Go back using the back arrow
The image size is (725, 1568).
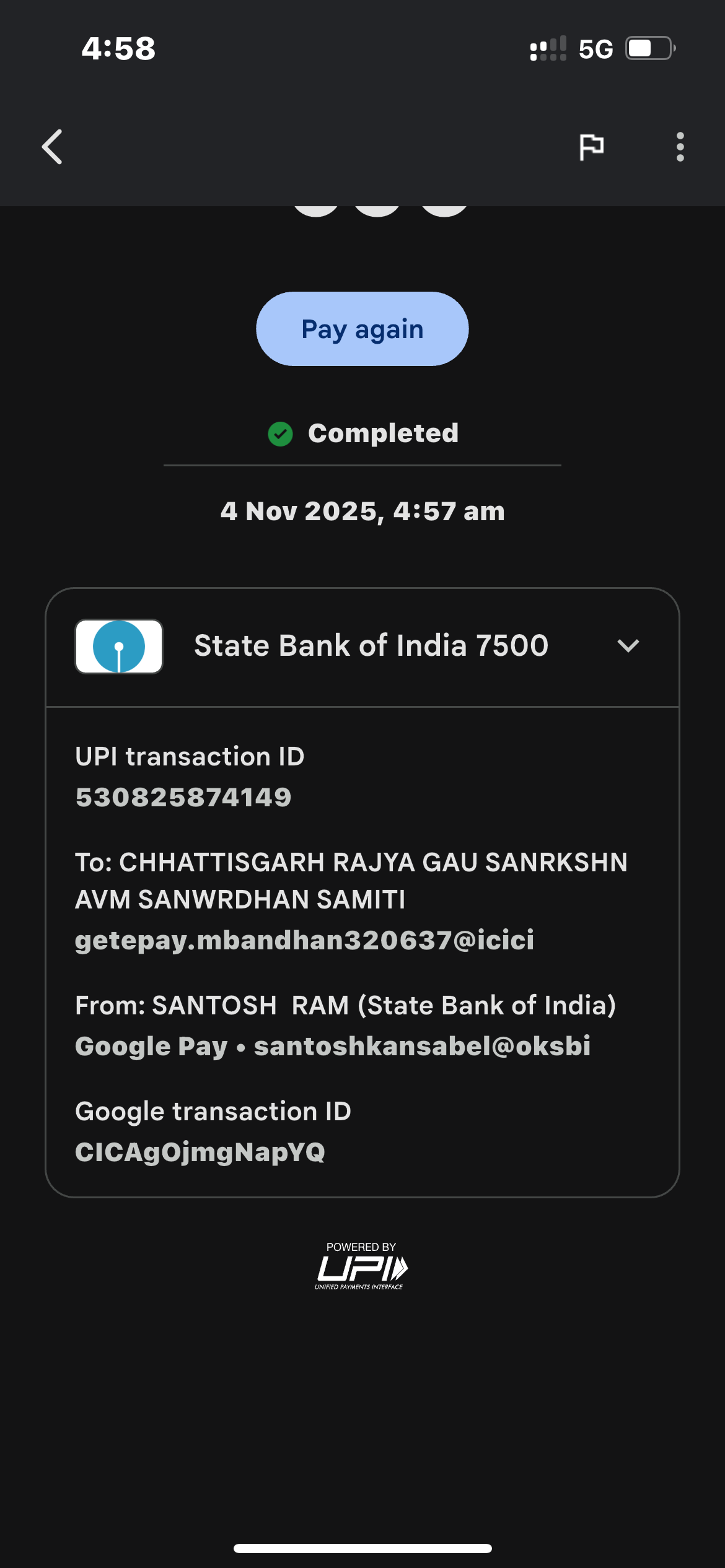(53, 147)
